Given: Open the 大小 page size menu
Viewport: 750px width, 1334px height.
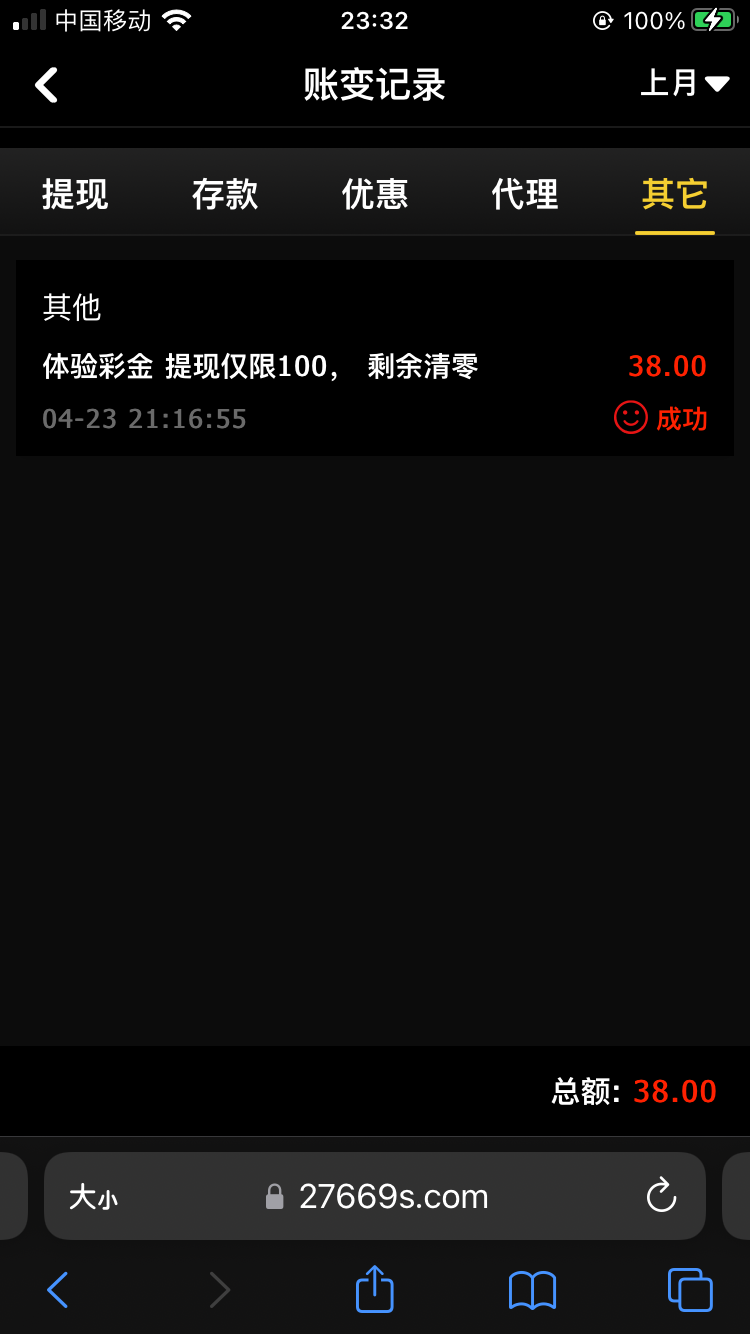Looking at the screenshot, I should click(x=92, y=1196).
